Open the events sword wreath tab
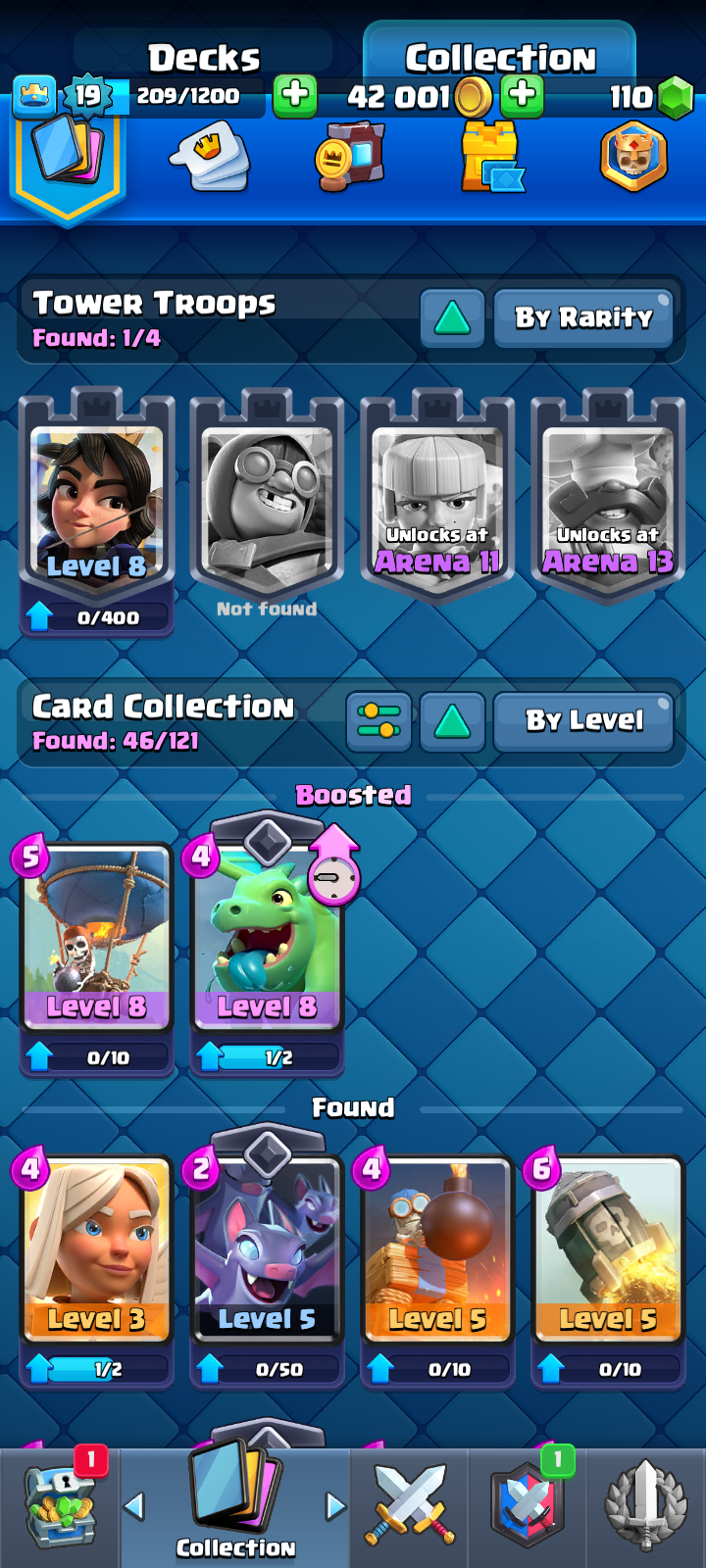Screen dimensions: 706x1568 (645, 1506)
